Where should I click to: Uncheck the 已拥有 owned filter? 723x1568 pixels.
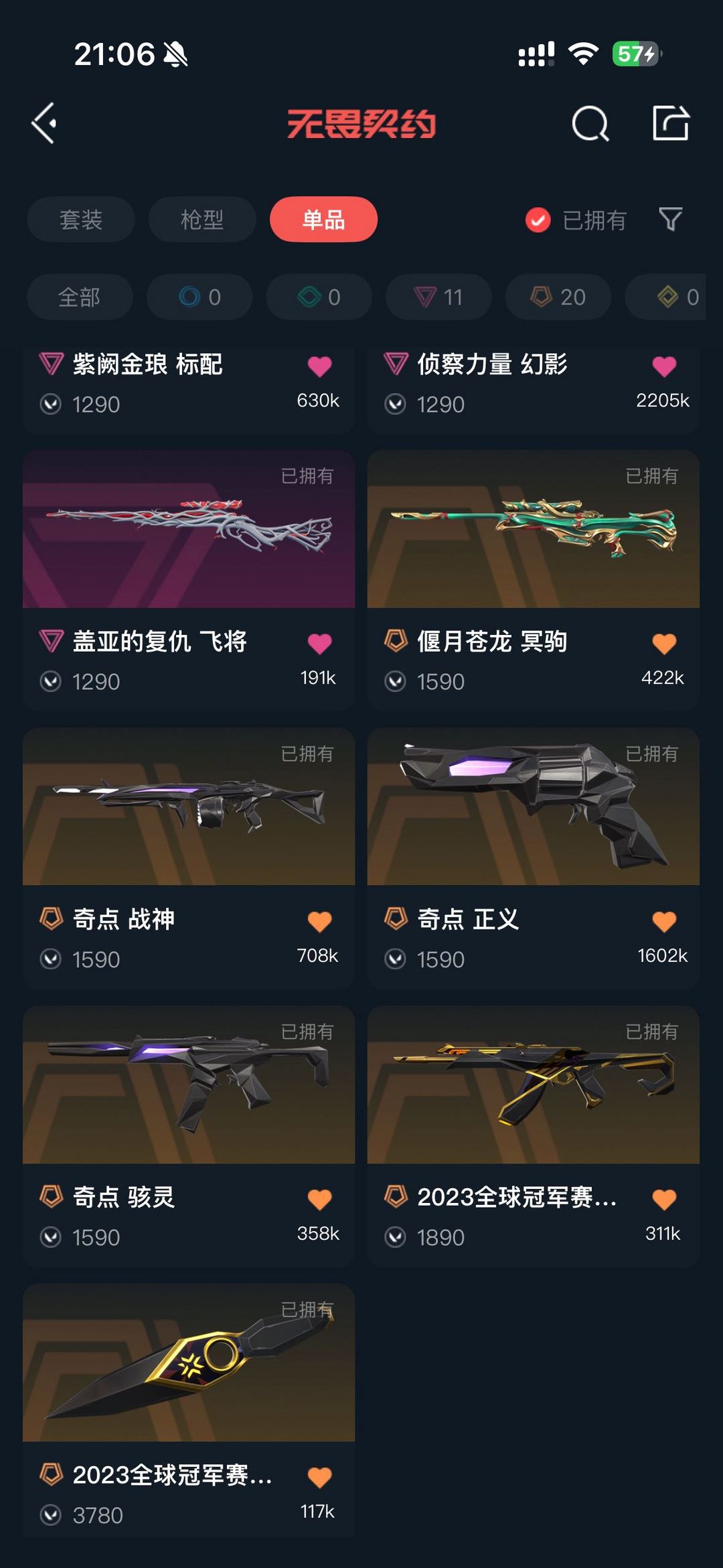[x=576, y=220]
